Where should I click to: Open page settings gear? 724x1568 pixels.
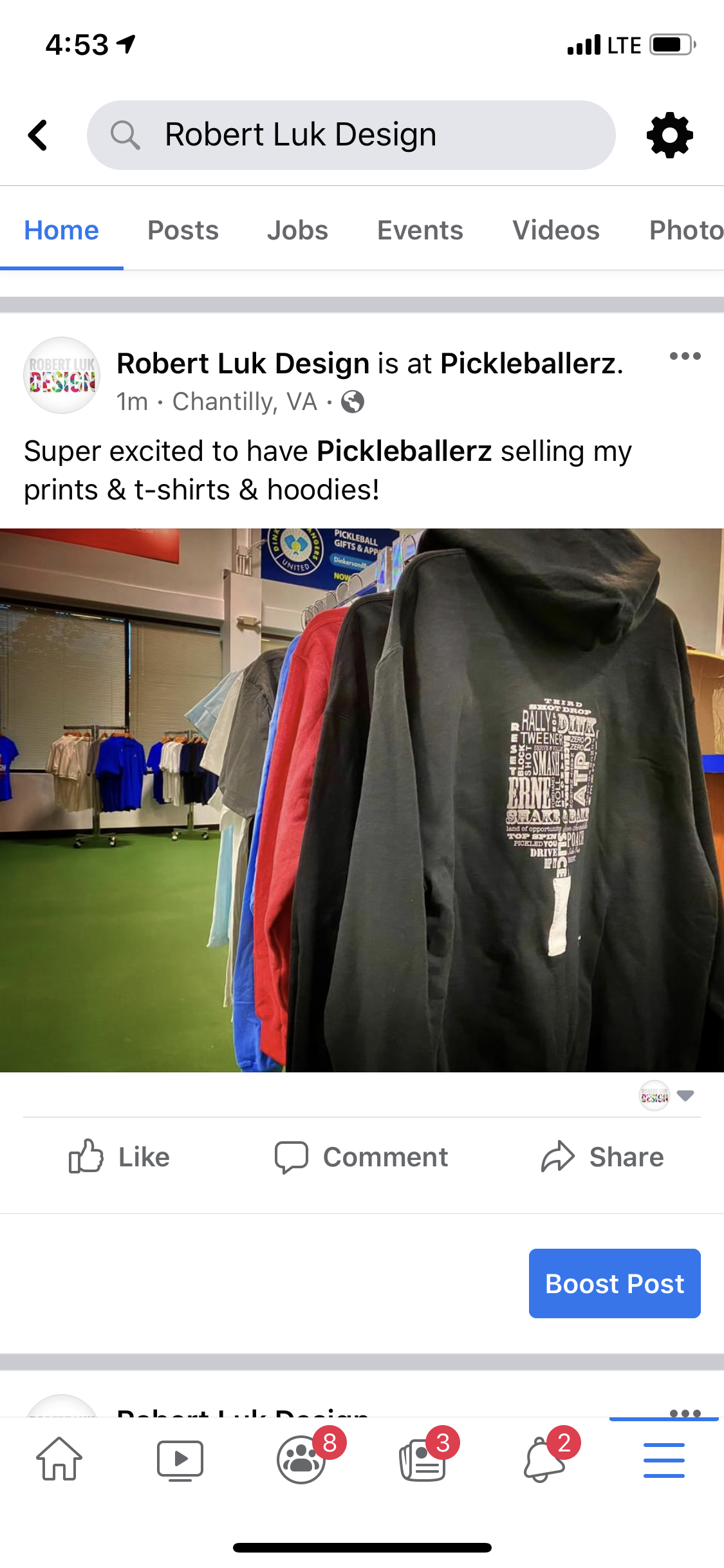(669, 135)
